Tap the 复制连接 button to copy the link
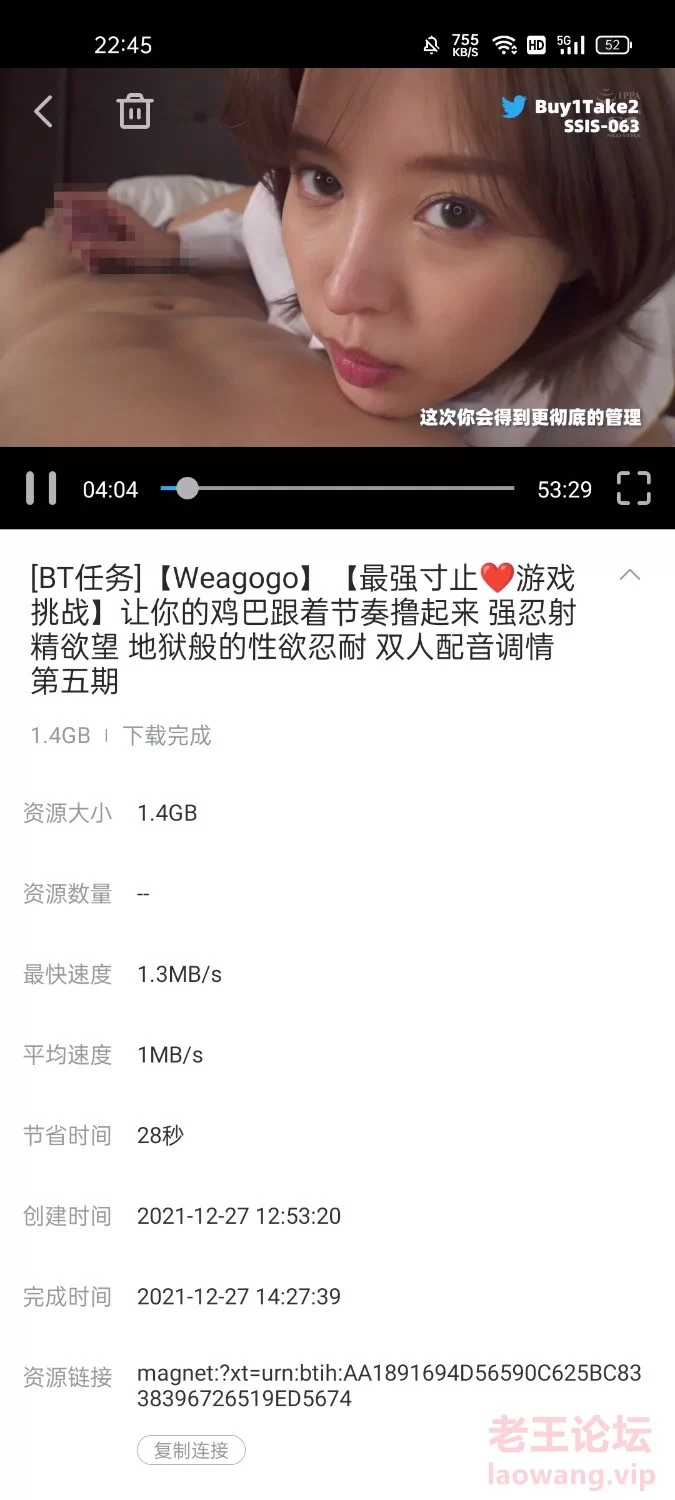 pyautogui.click(x=191, y=1450)
